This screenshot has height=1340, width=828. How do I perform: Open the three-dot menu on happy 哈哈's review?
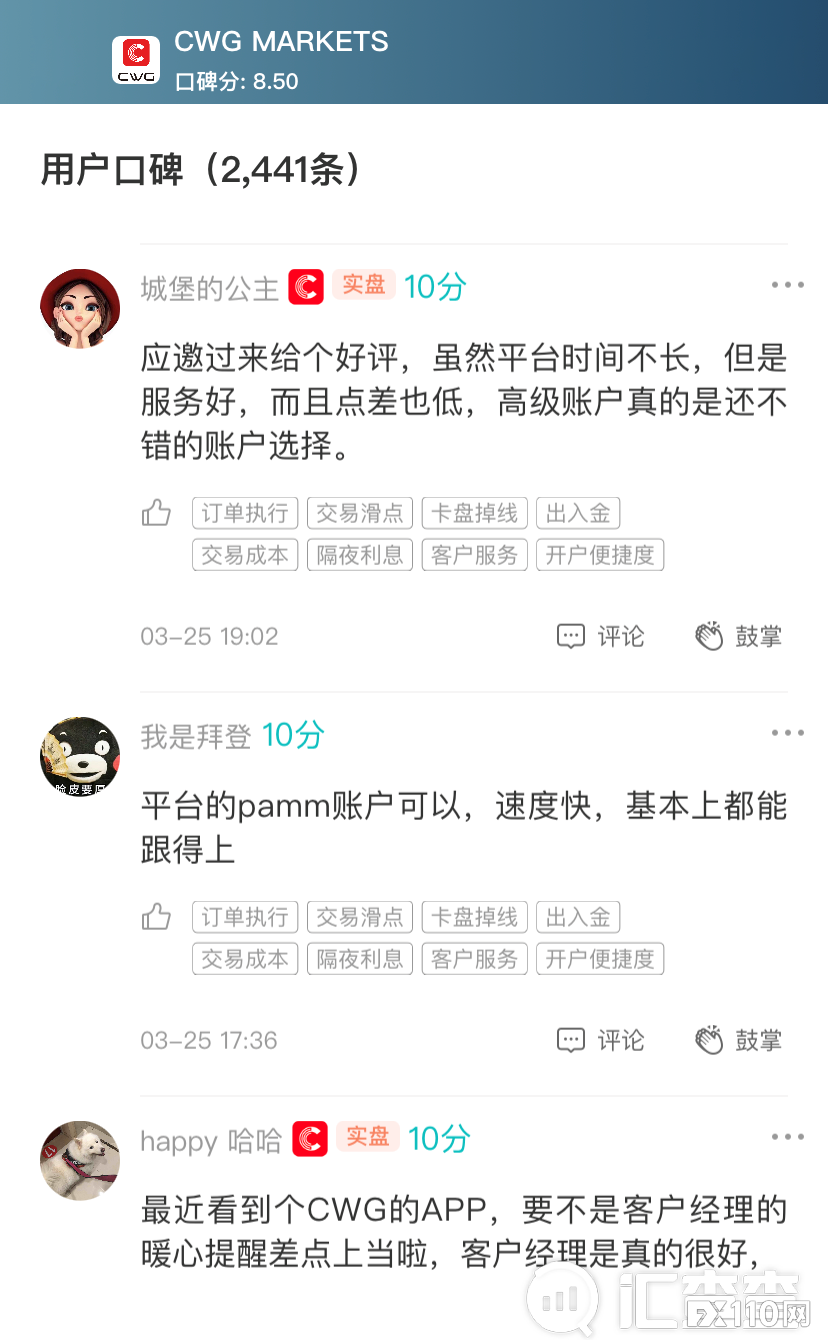tap(788, 1136)
